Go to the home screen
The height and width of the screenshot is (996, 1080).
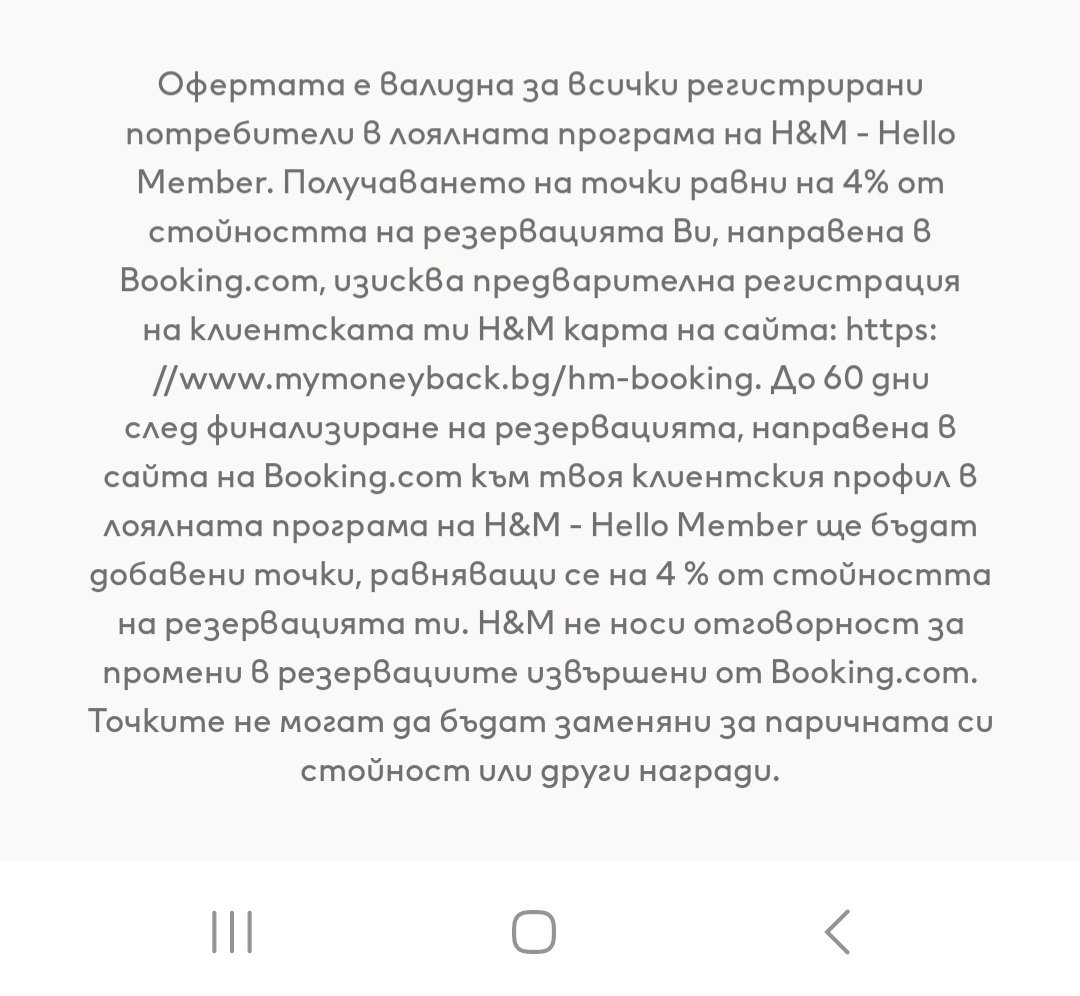[x=534, y=932]
